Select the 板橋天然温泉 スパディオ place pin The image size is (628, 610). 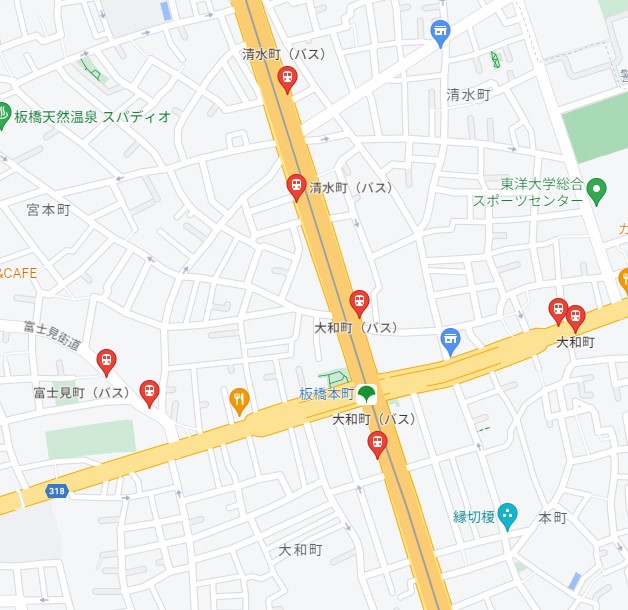tap(3, 115)
